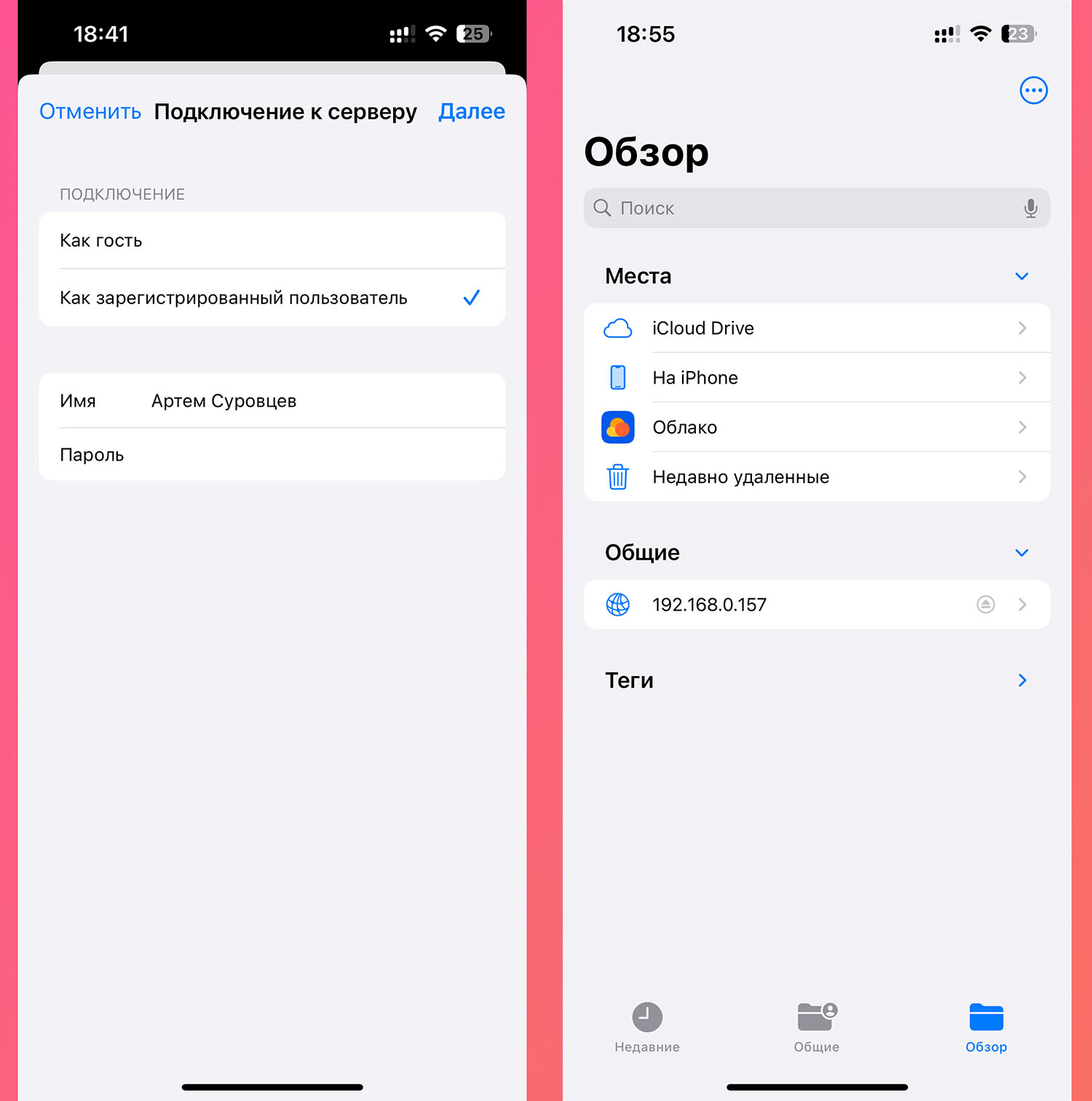Switch to the Недавние tab
This screenshot has width=1092, height=1101.
click(646, 1027)
